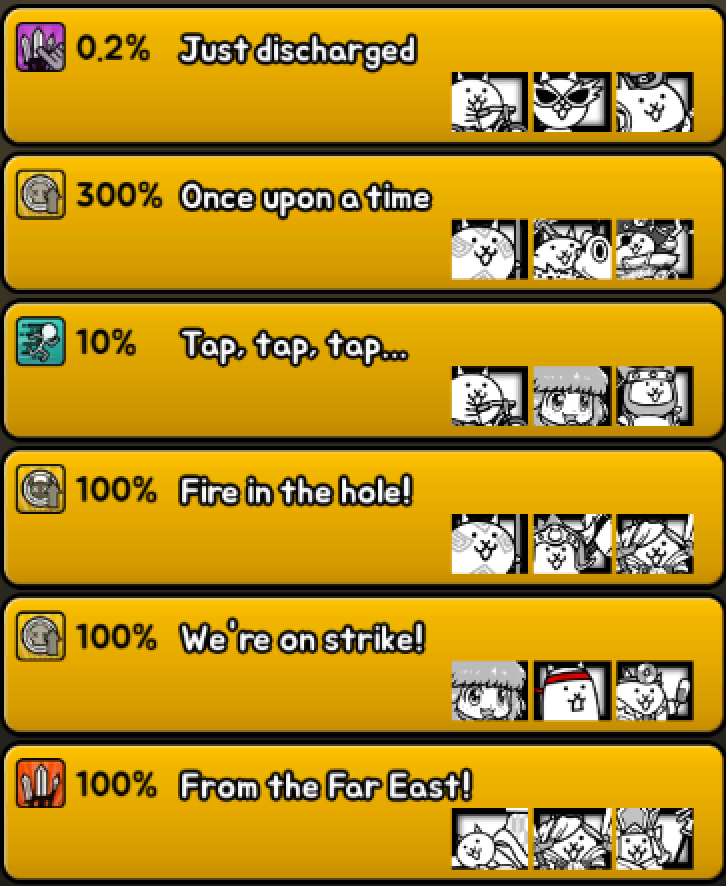Image resolution: width=726 pixels, height=886 pixels.
Task: Open the Once upon a time combo
Action: [x=305, y=197]
